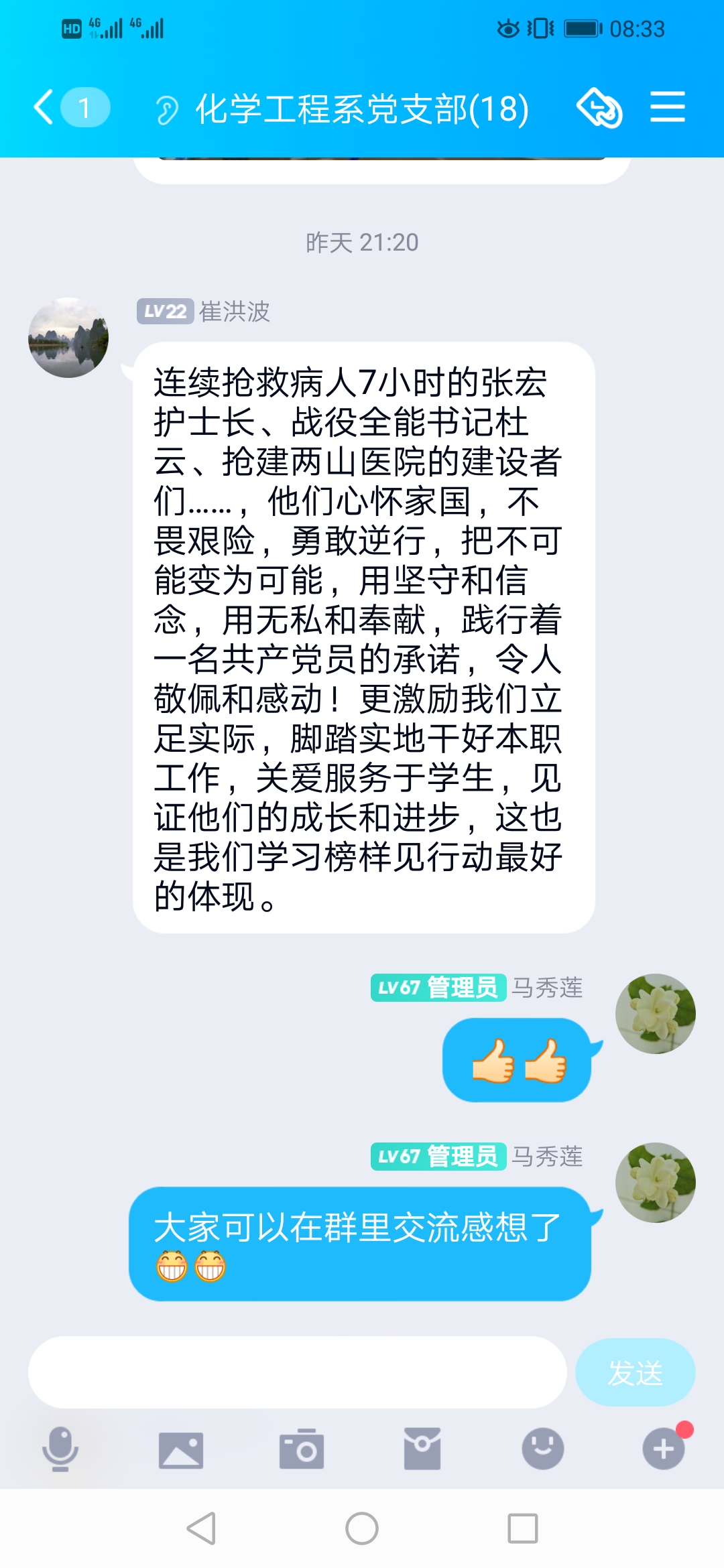The image size is (724, 1568).
Task: Tap the system home button
Action: [362, 1528]
